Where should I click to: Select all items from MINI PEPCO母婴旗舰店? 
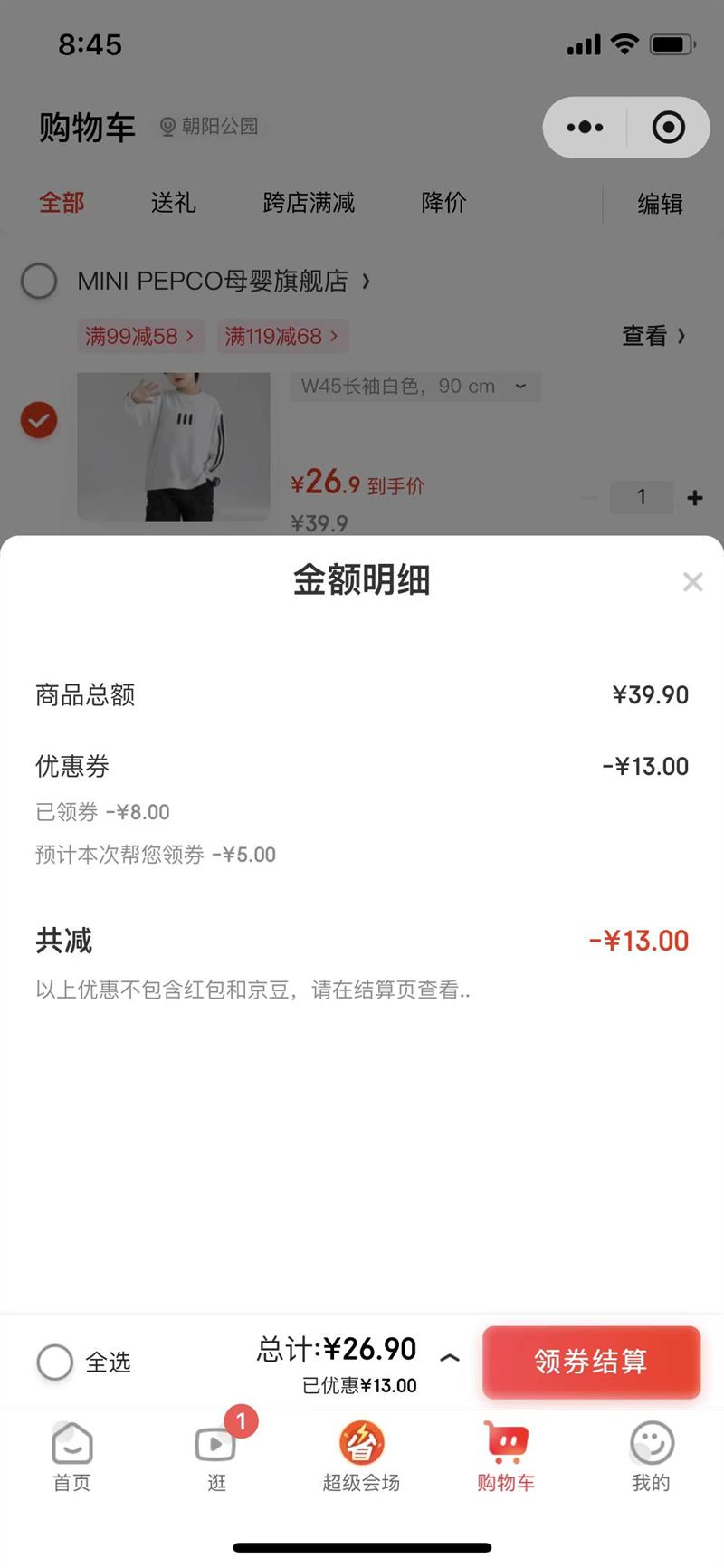pos(39,281)
